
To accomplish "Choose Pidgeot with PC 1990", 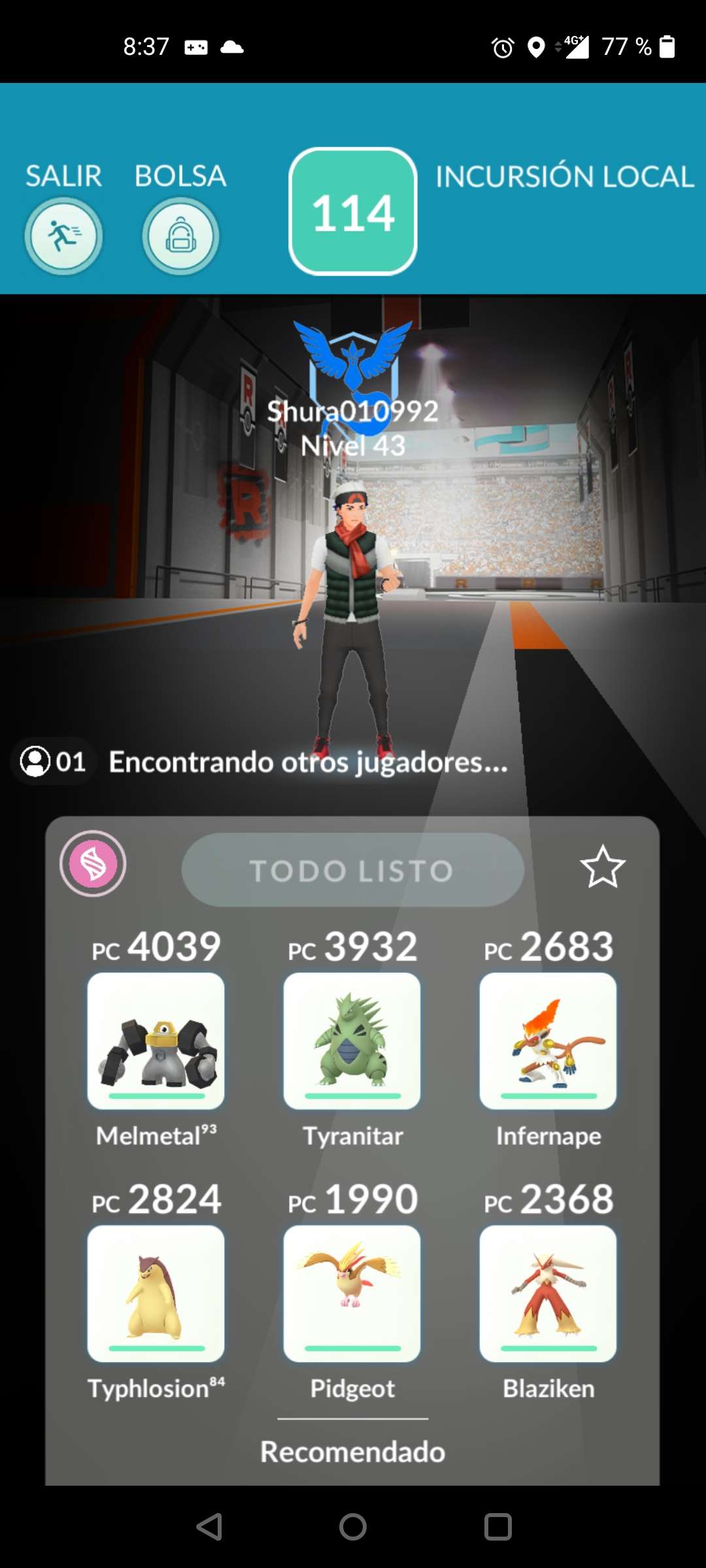I will click(x=352, y=1293).
